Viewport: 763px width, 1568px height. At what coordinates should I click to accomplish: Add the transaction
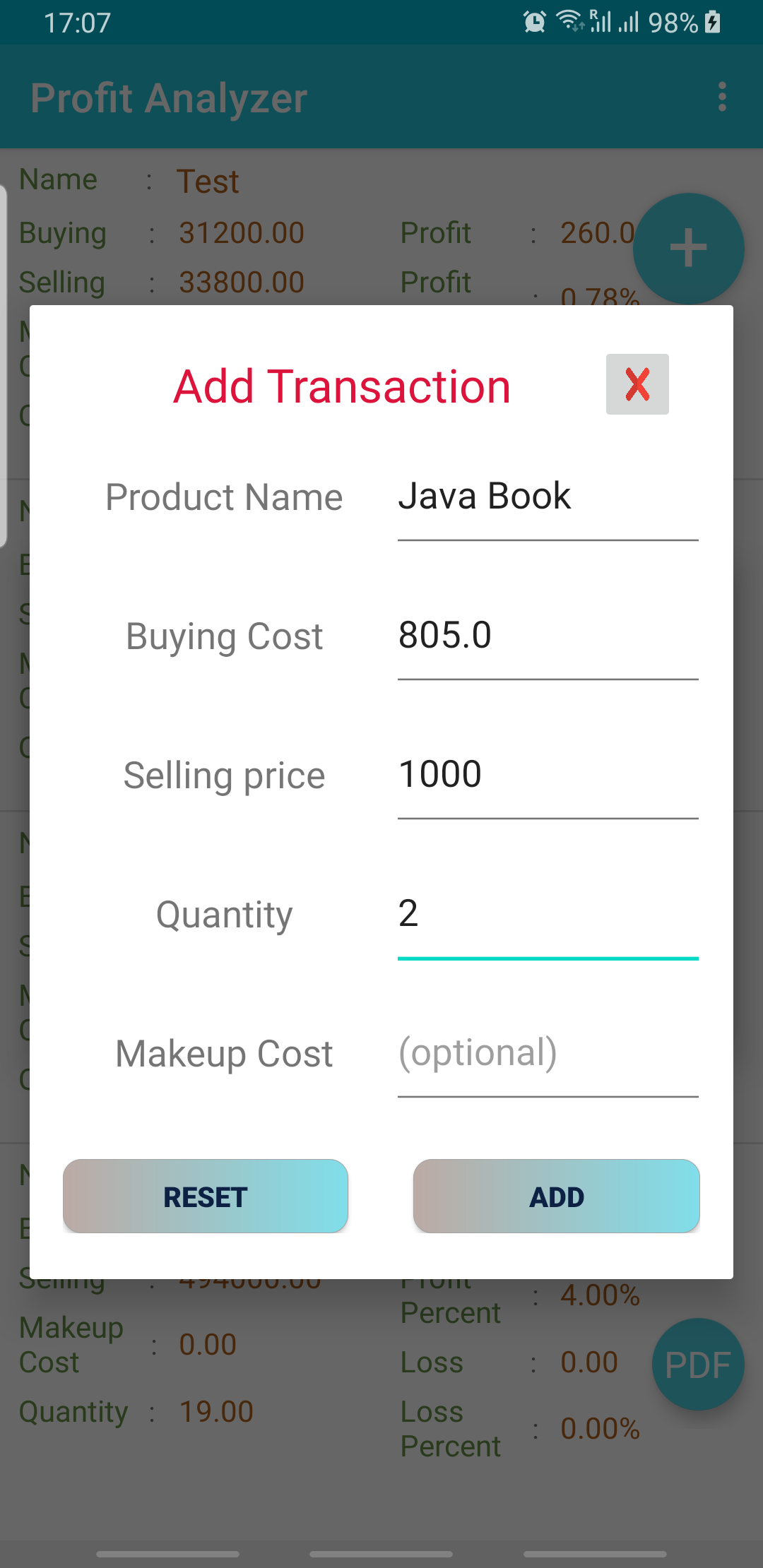pyautogui.click(x=557, y=1196)
